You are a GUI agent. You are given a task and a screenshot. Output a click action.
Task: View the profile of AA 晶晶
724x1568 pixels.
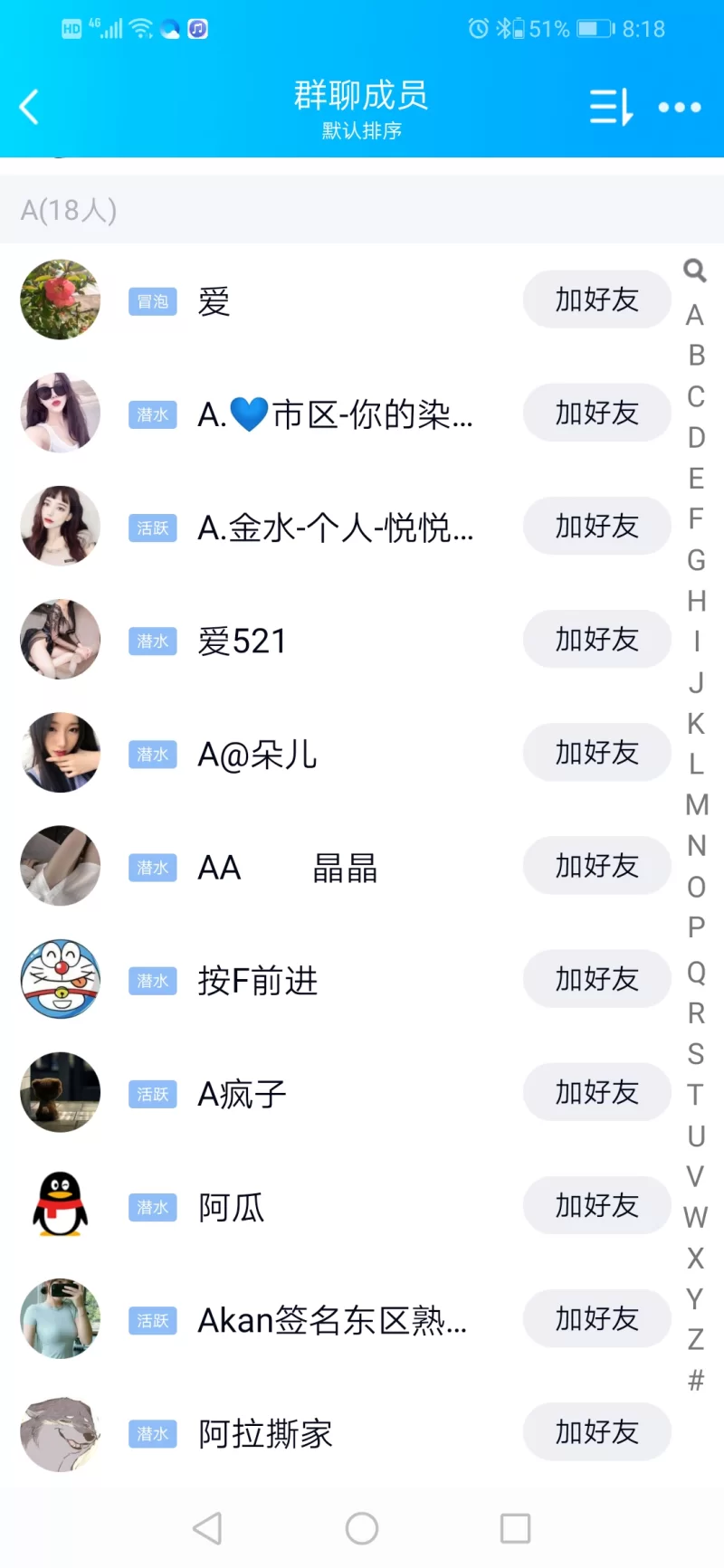click(x=288, y=868)
